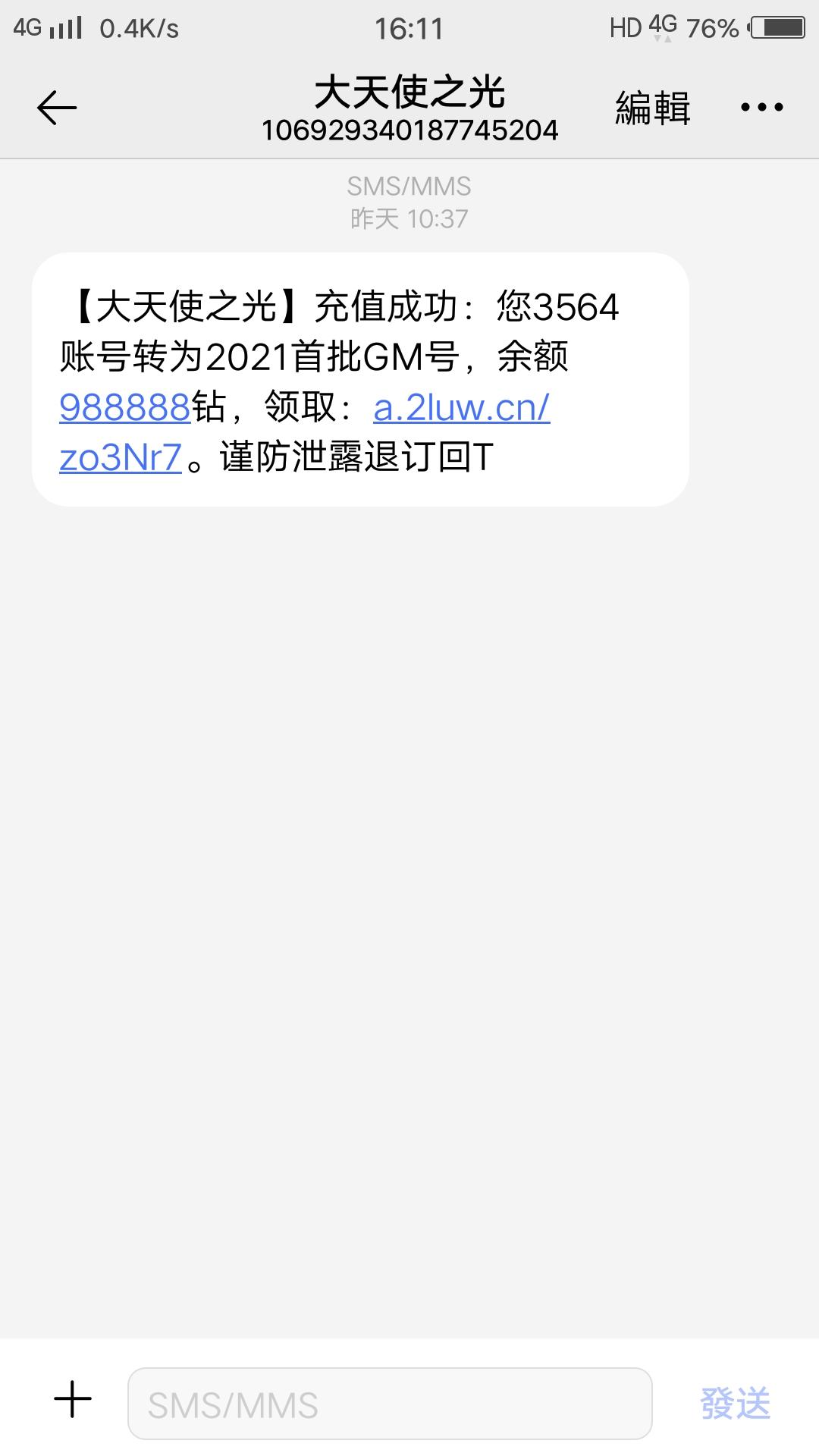The width and height of the screenshot is (819, 1456).
Task: Open the three-dot overflow menu
Action: tap(761, 108)
